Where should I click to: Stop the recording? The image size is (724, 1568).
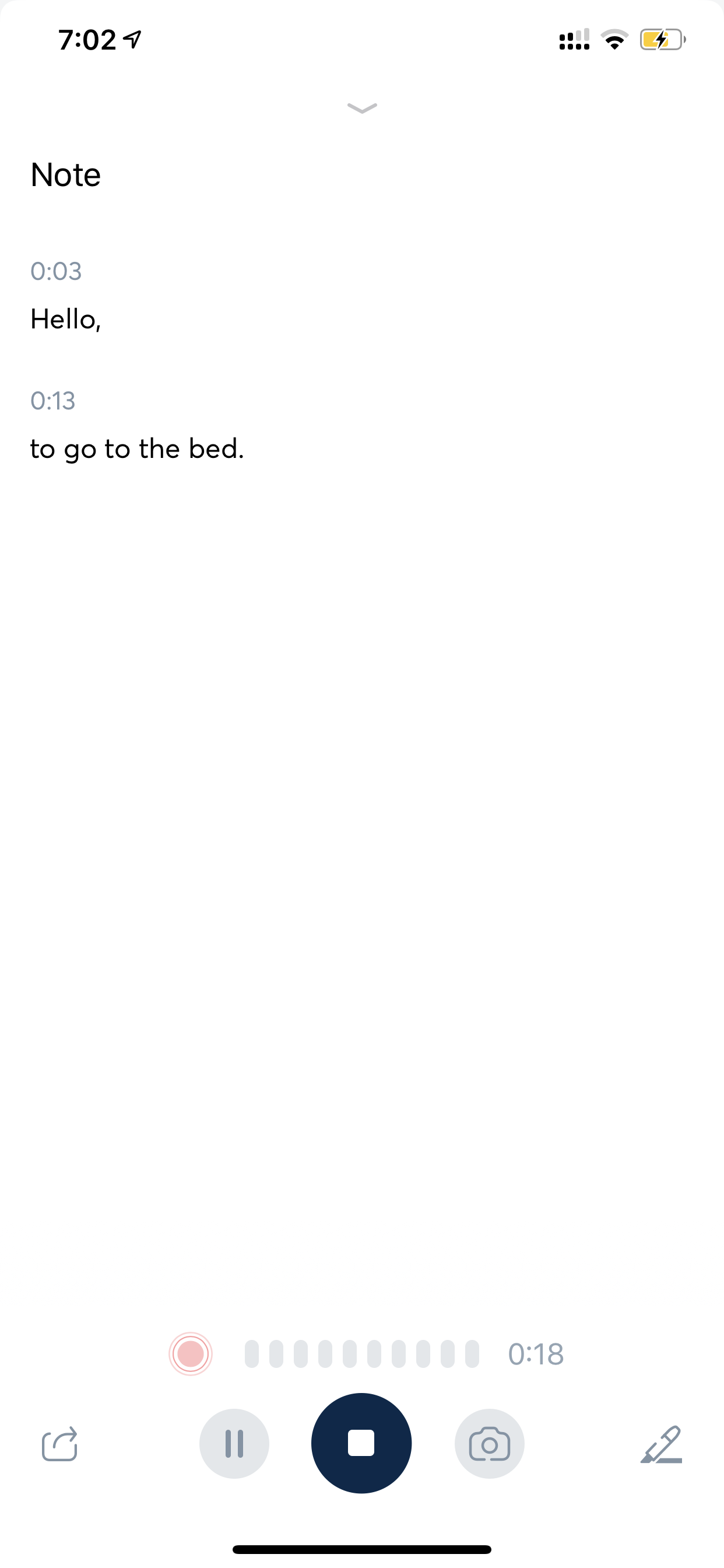click(361, 1443)
